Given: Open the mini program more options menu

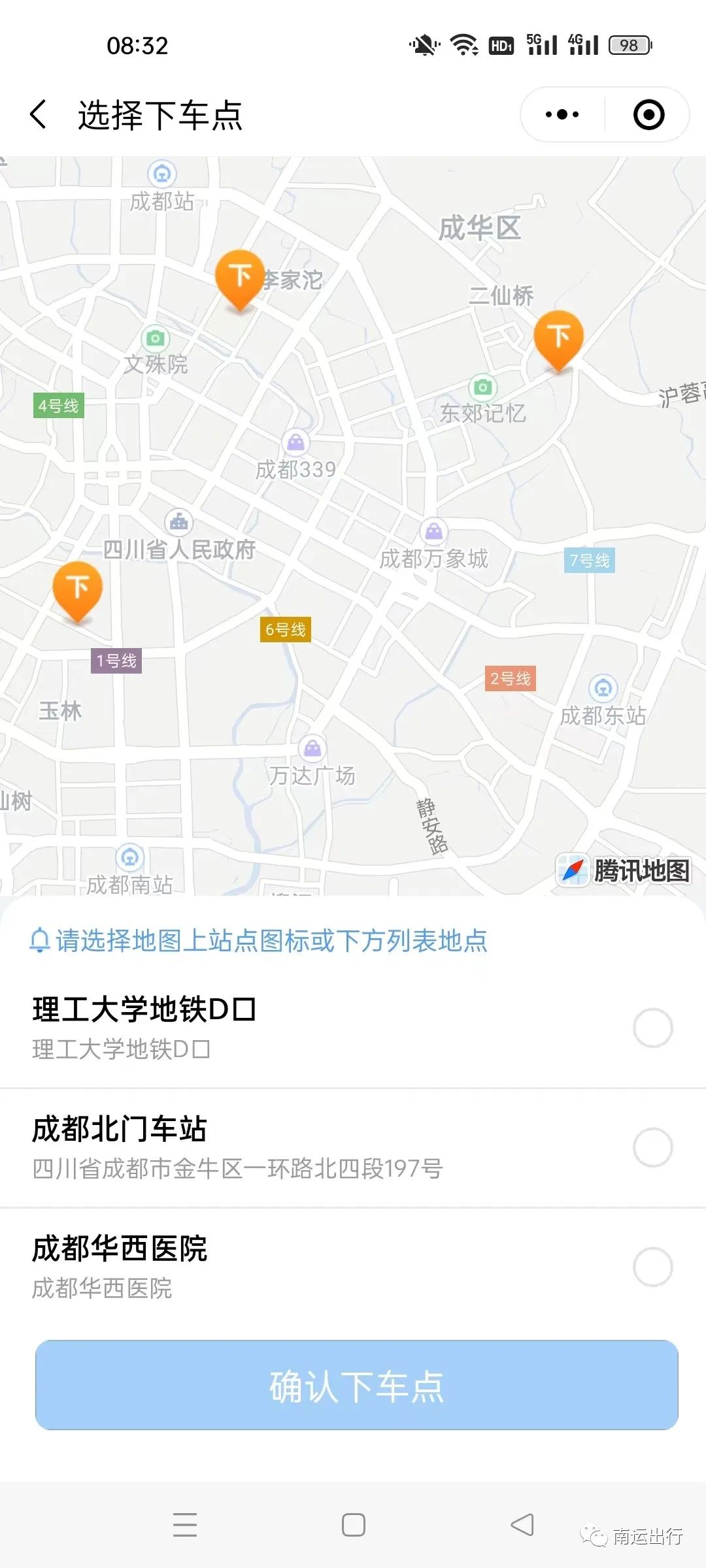Looking at the screenshot, I should 562,115.
